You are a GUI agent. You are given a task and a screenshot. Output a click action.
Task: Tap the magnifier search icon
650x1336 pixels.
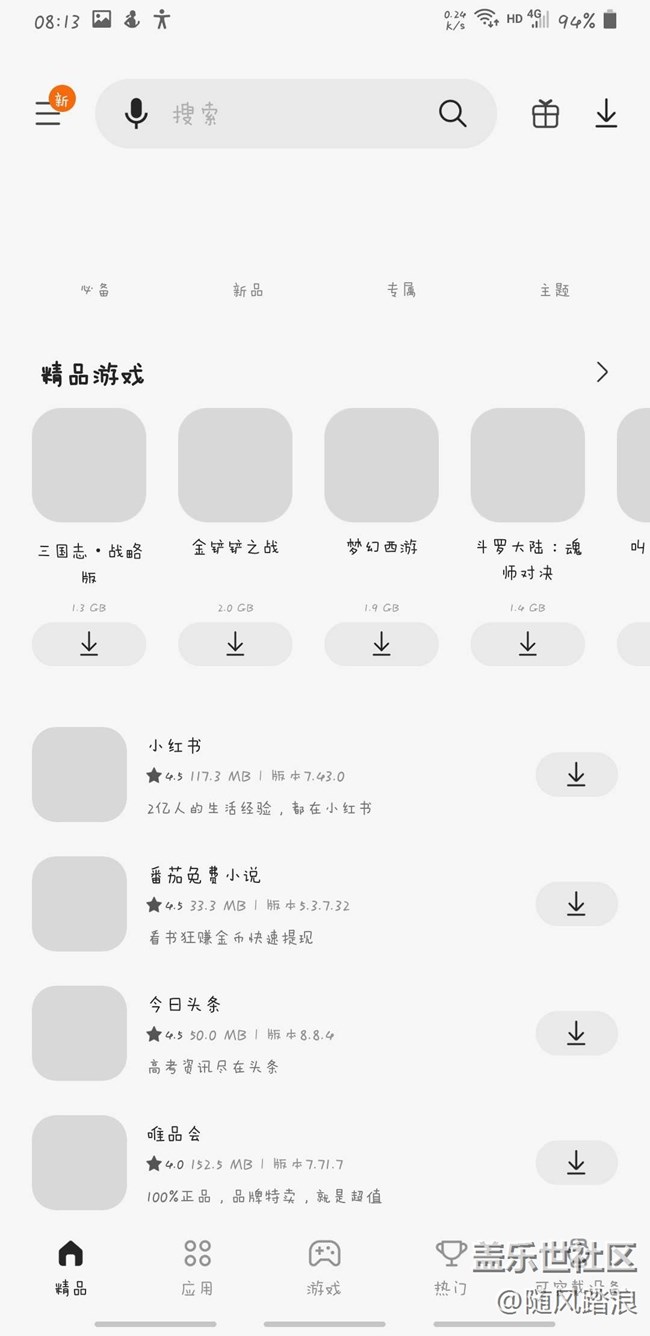coord(452,114)
